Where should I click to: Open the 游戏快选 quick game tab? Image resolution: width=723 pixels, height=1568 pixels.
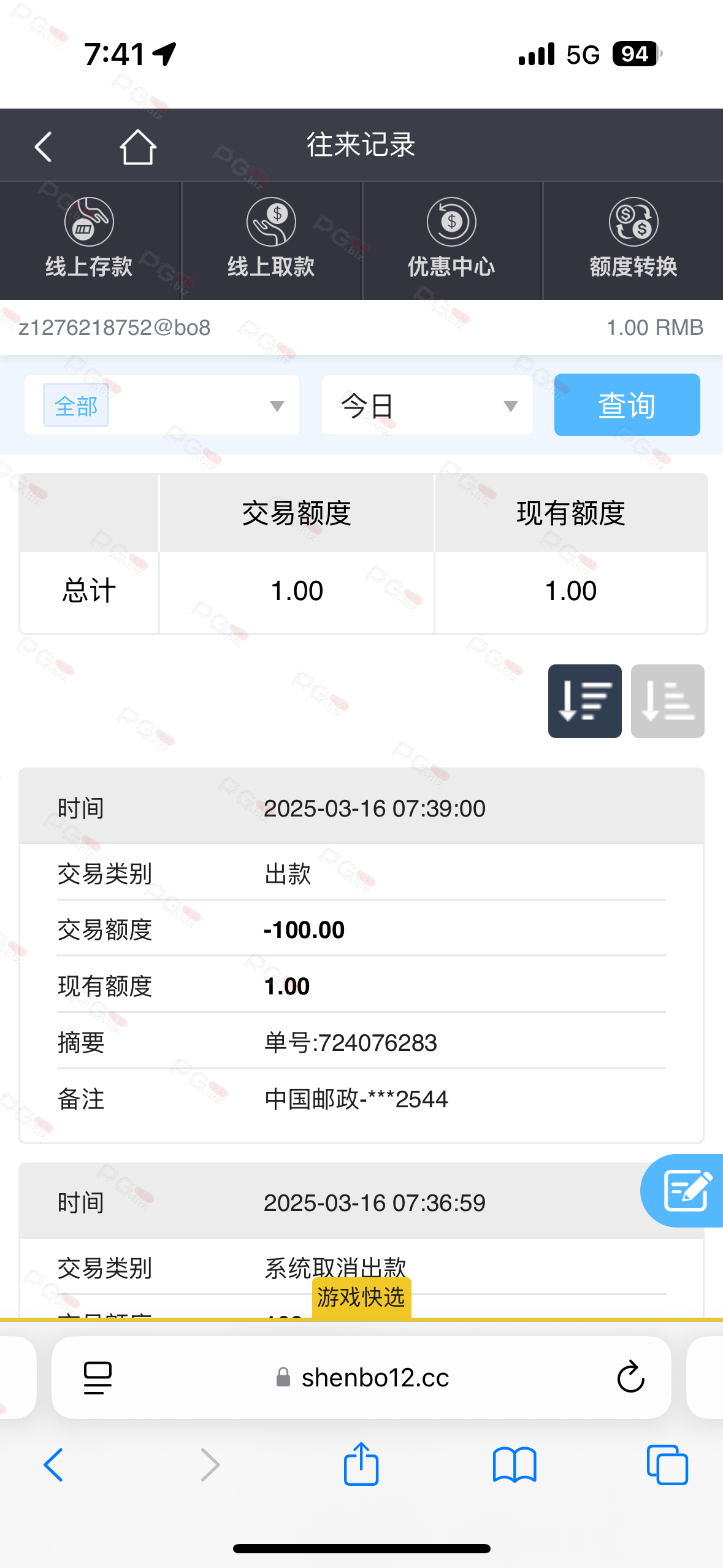(x=361, y=1297)
